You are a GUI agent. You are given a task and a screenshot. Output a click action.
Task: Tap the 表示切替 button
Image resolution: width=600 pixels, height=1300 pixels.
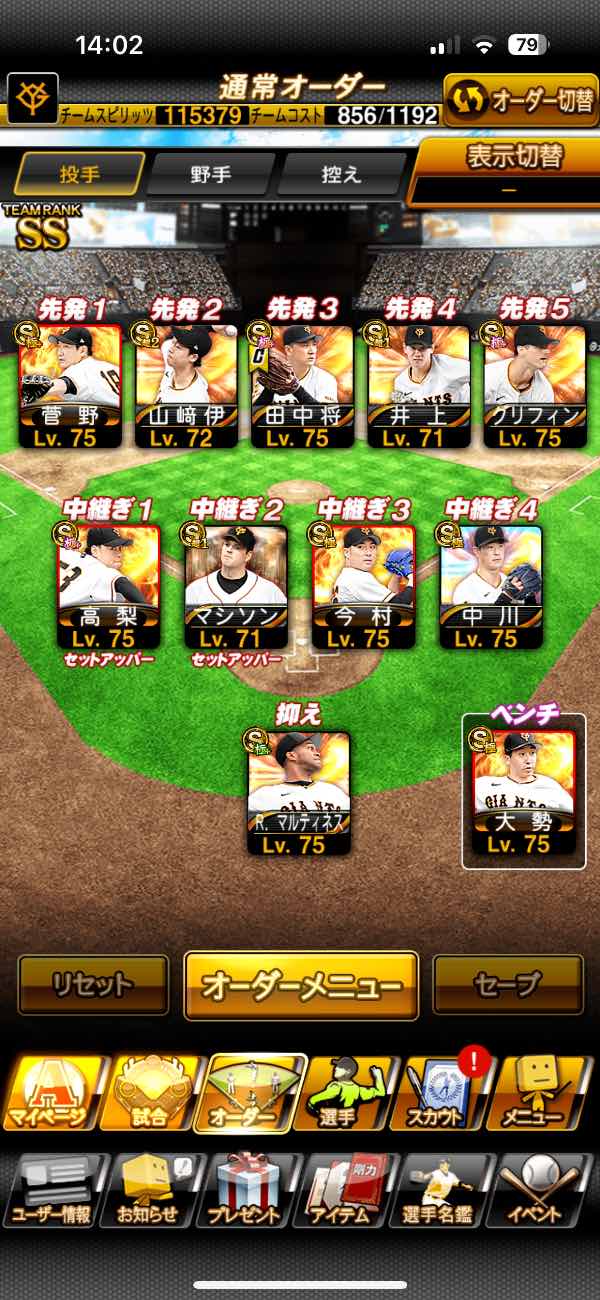pyautogui.click(x=508, y=171)
